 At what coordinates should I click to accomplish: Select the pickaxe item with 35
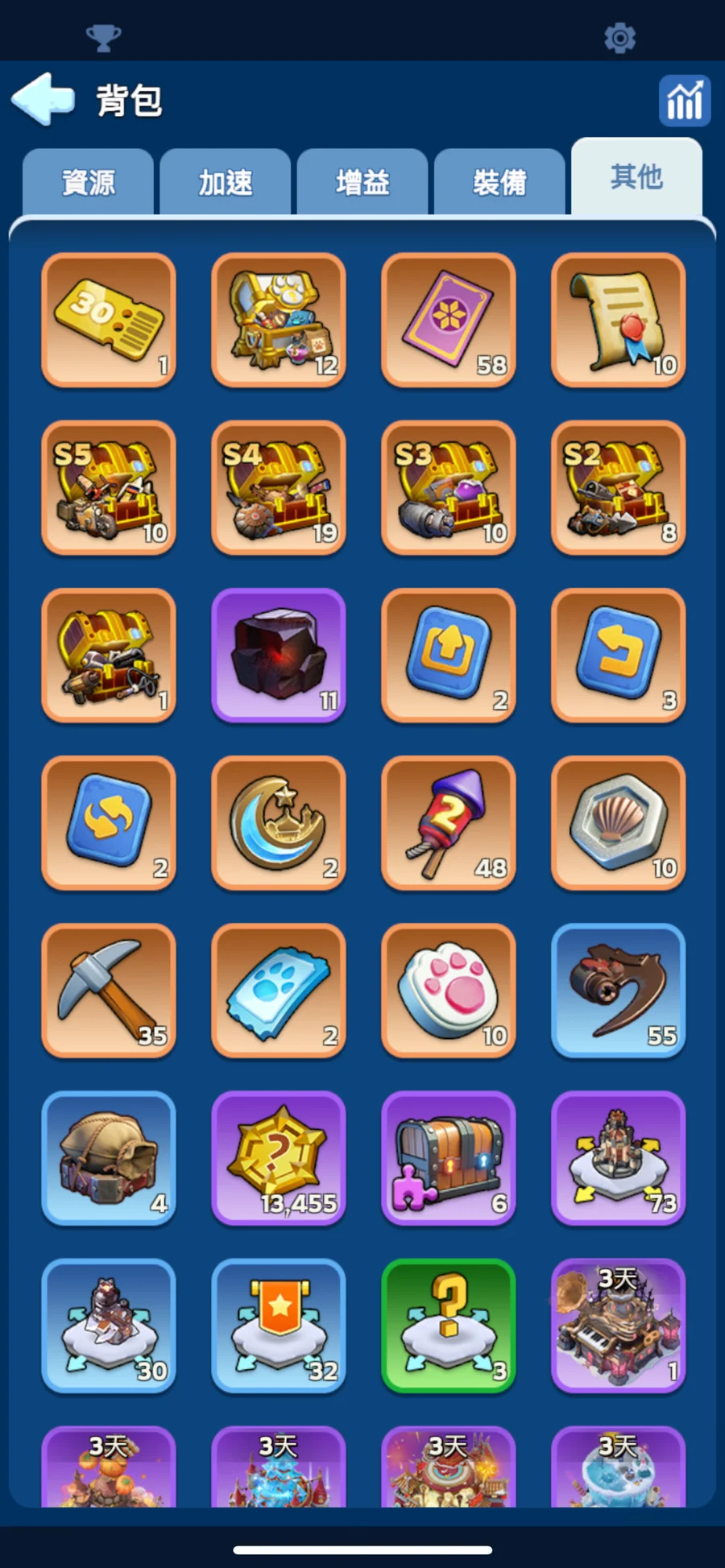pyautogui.click(x=109, y=990)
